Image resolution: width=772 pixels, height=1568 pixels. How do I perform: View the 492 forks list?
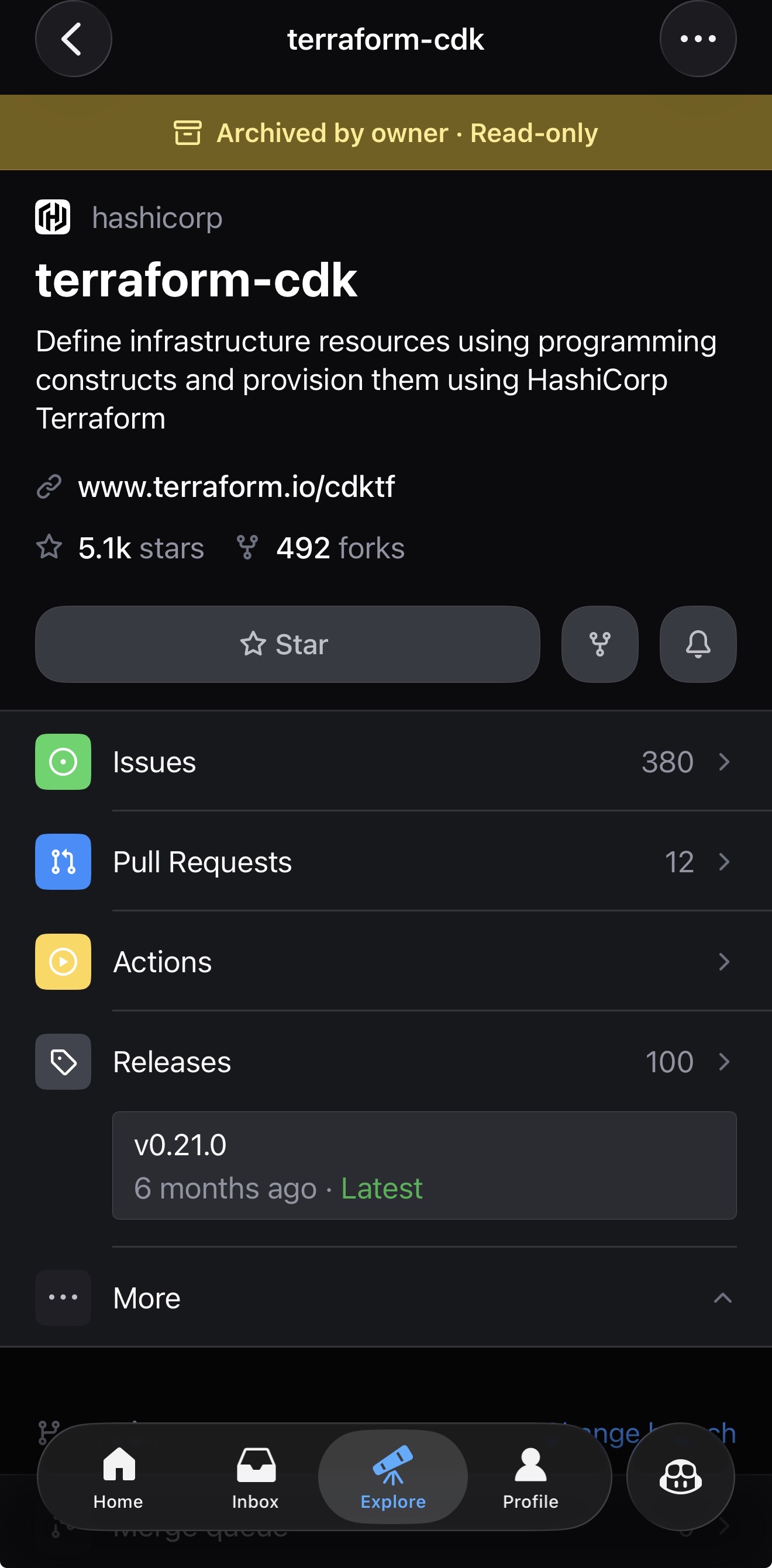tap(321, 548)
